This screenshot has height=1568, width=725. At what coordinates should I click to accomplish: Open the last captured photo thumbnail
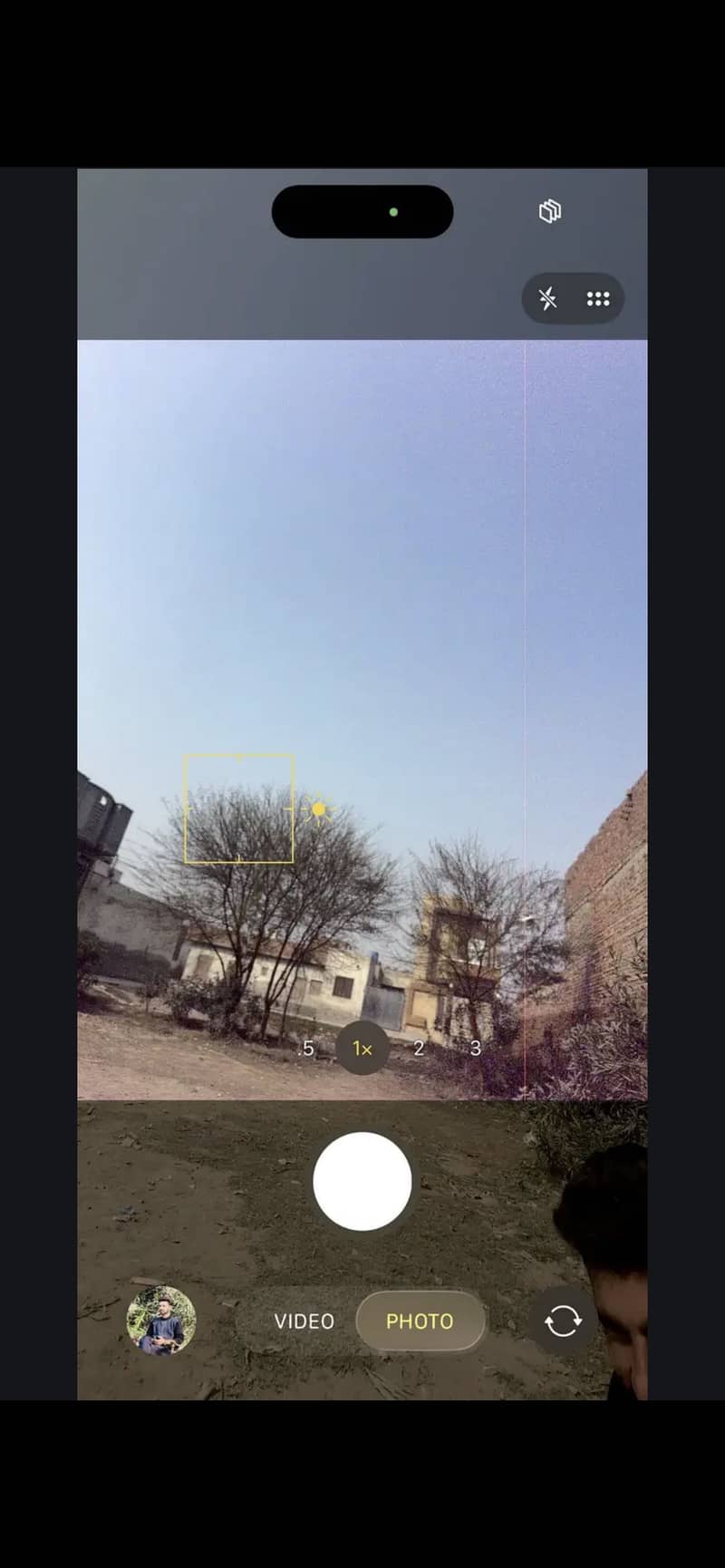163,1322
